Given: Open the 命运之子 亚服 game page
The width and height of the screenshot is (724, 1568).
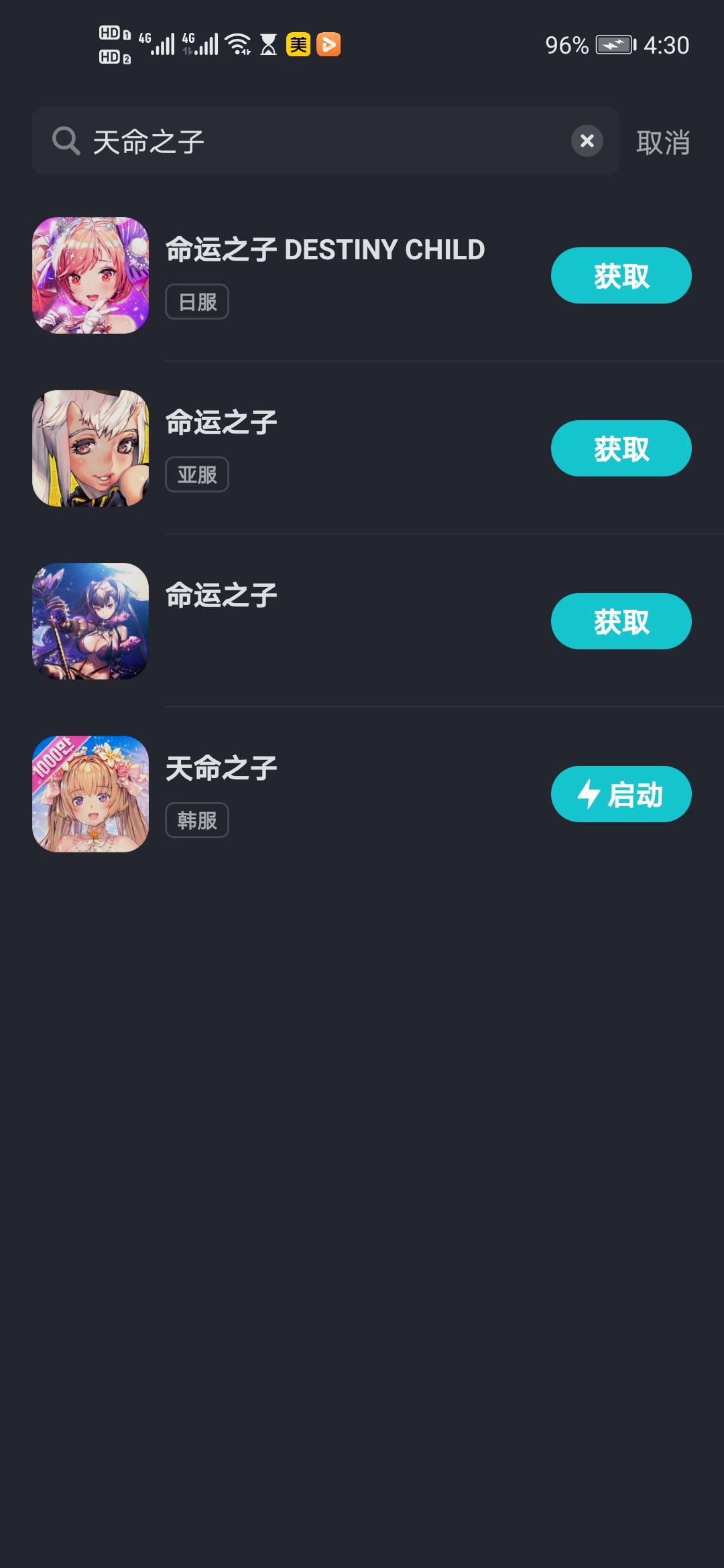Looking at the screenshot, I should coord(221,423).
